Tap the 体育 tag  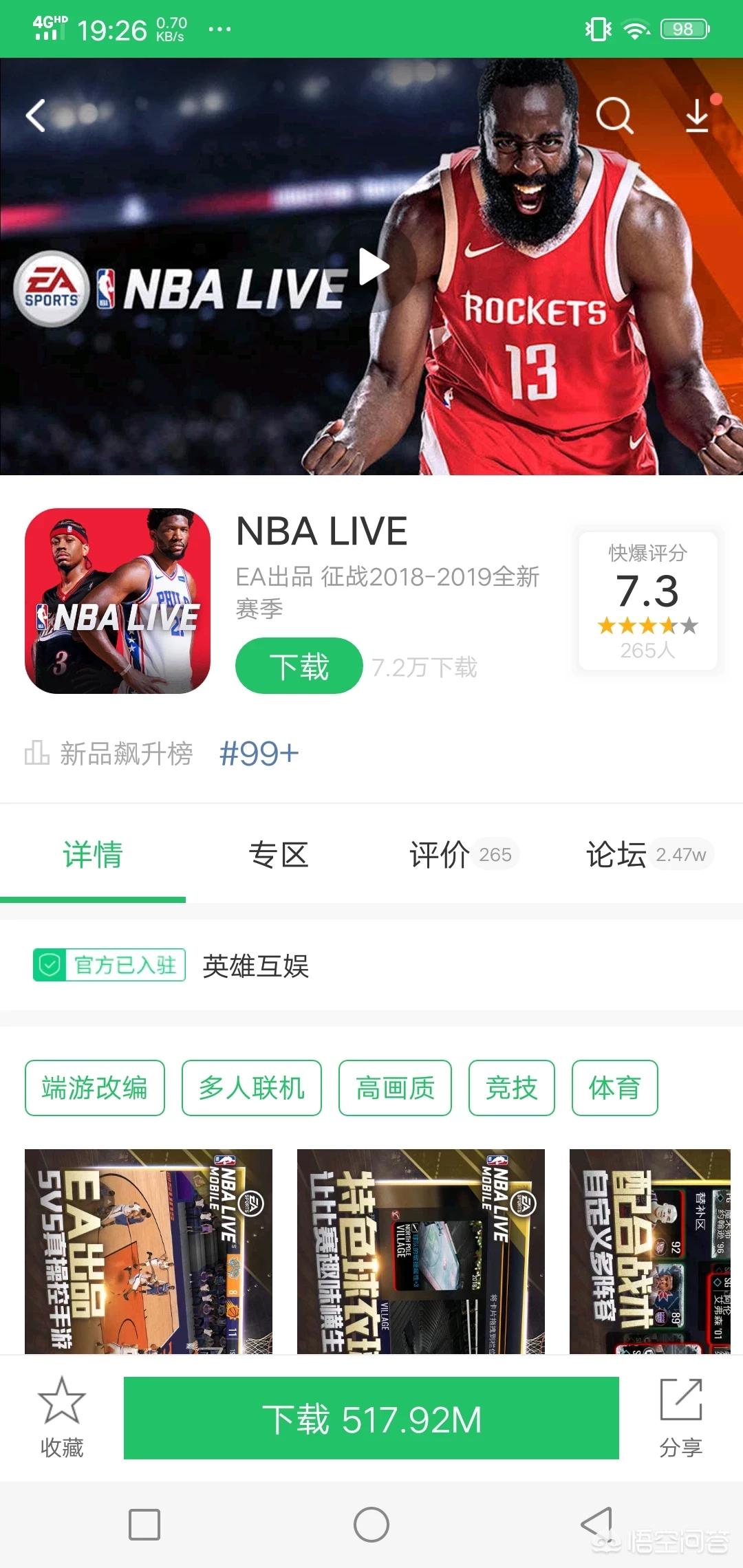tap(614, 1088)
